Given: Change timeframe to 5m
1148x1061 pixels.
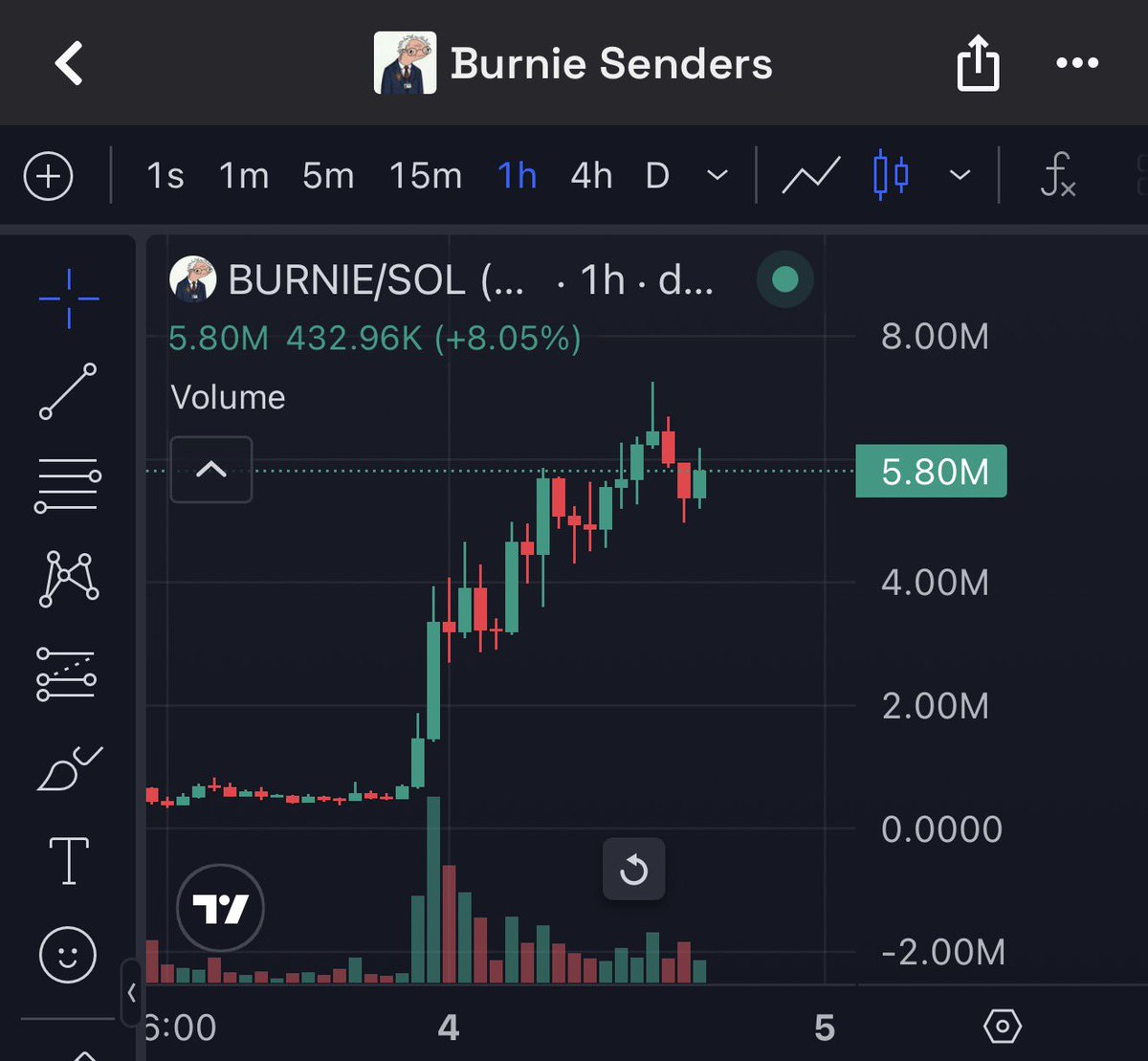Looking at the screenshot, I should 328,177.
